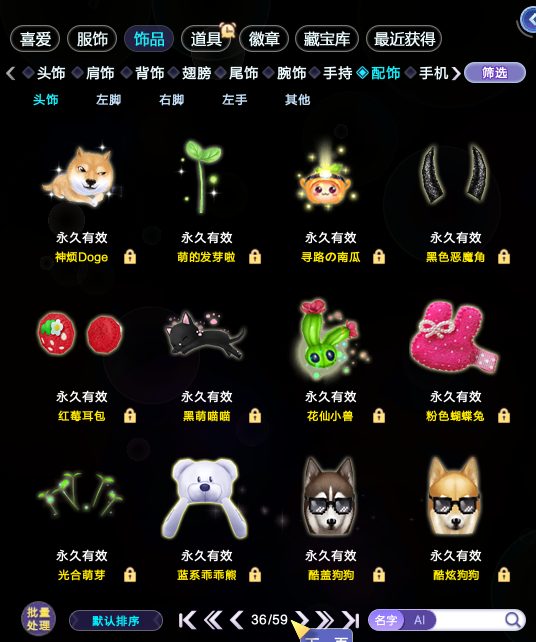Choose the 蓝系乖乖熊 accessory

[205, 497]
